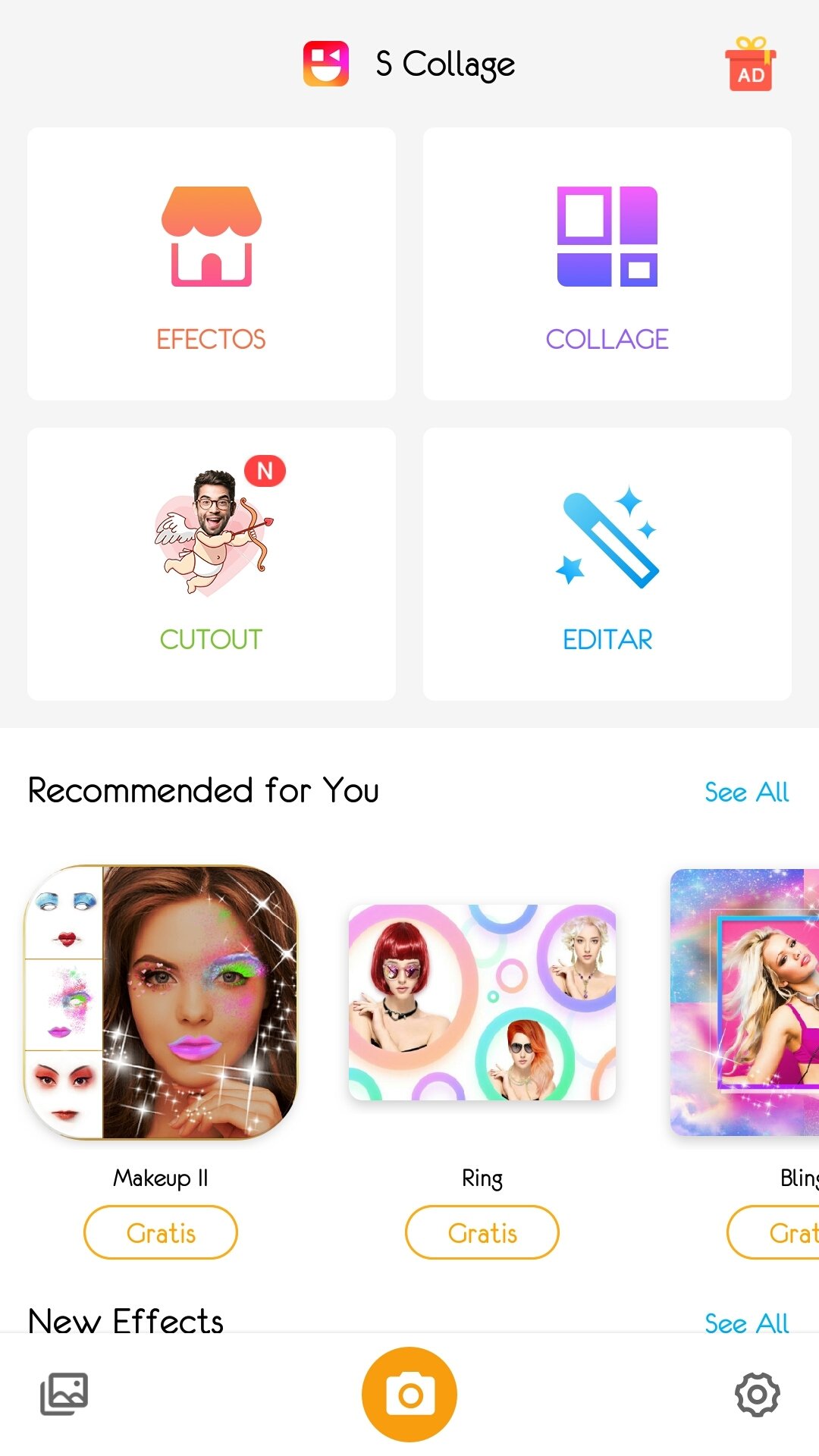Image resolution: width=819 pixels, height=1456 pixels.
Task: Get Makeup II with the Gratis button
Action: click(x=161, y=1232)
